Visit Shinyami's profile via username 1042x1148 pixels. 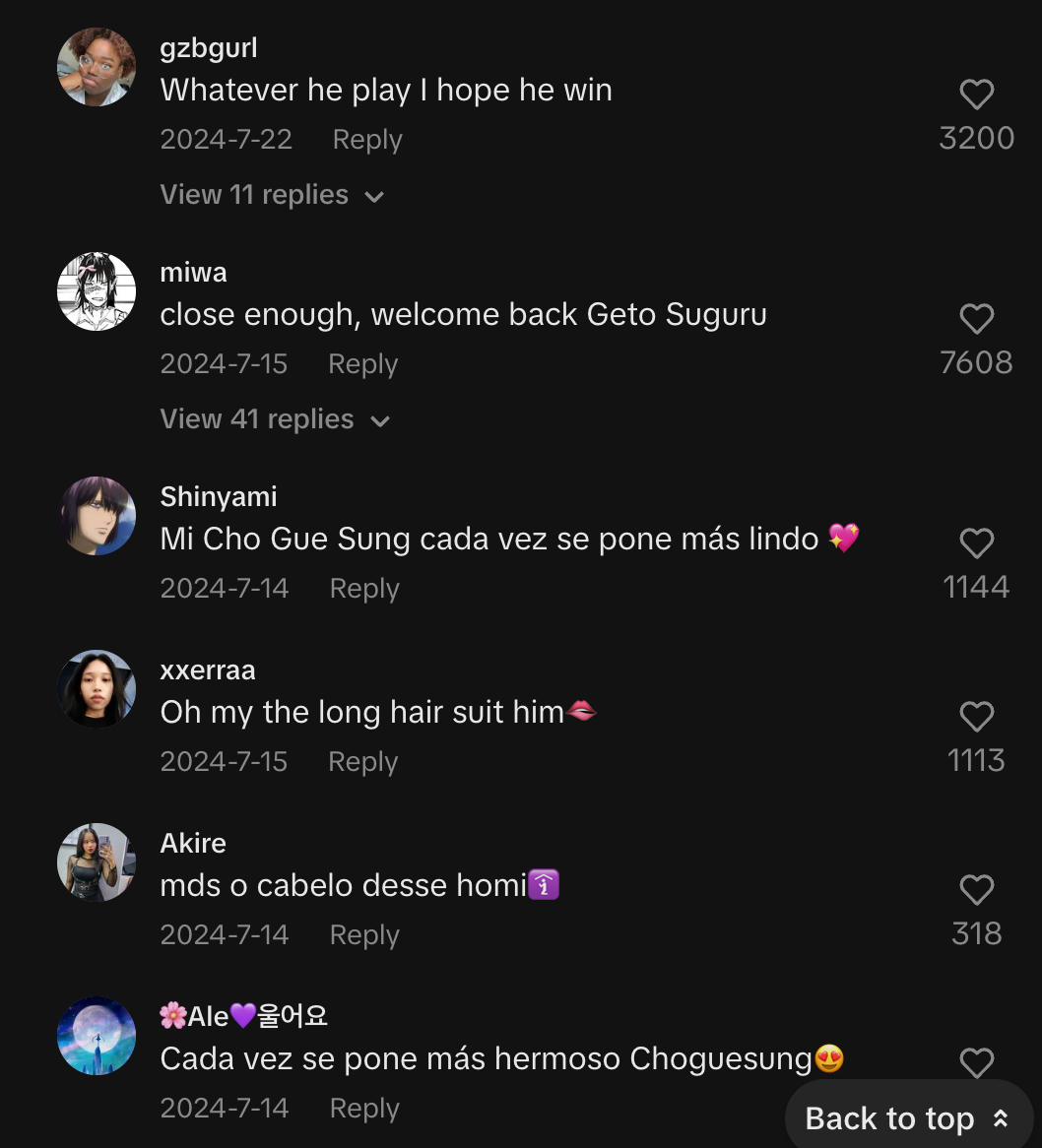[219, 496]
